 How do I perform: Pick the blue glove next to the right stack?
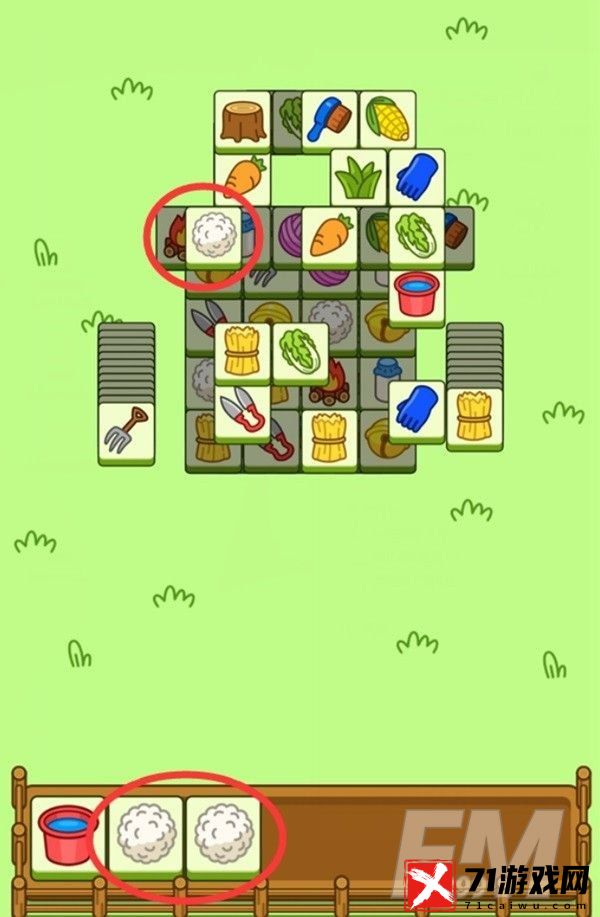pos(416,408)
